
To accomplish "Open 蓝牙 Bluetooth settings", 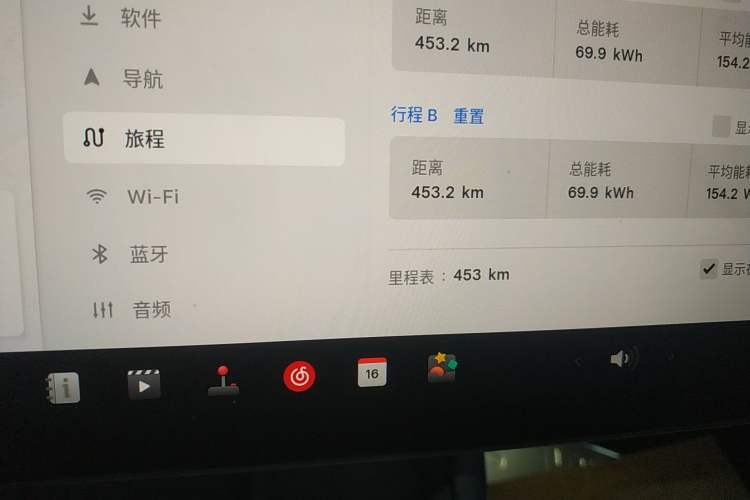I will 148,254.
